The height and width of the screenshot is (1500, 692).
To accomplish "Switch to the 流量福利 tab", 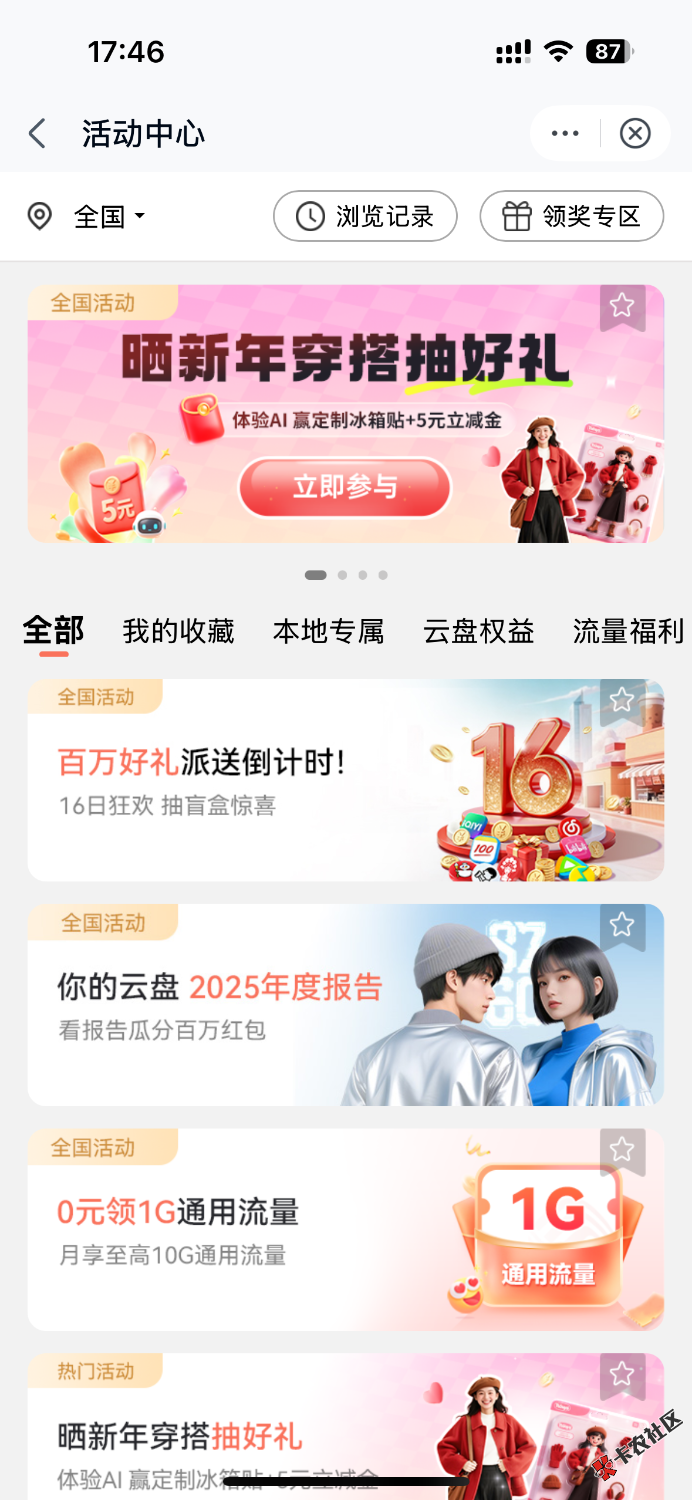I will 628,631.
